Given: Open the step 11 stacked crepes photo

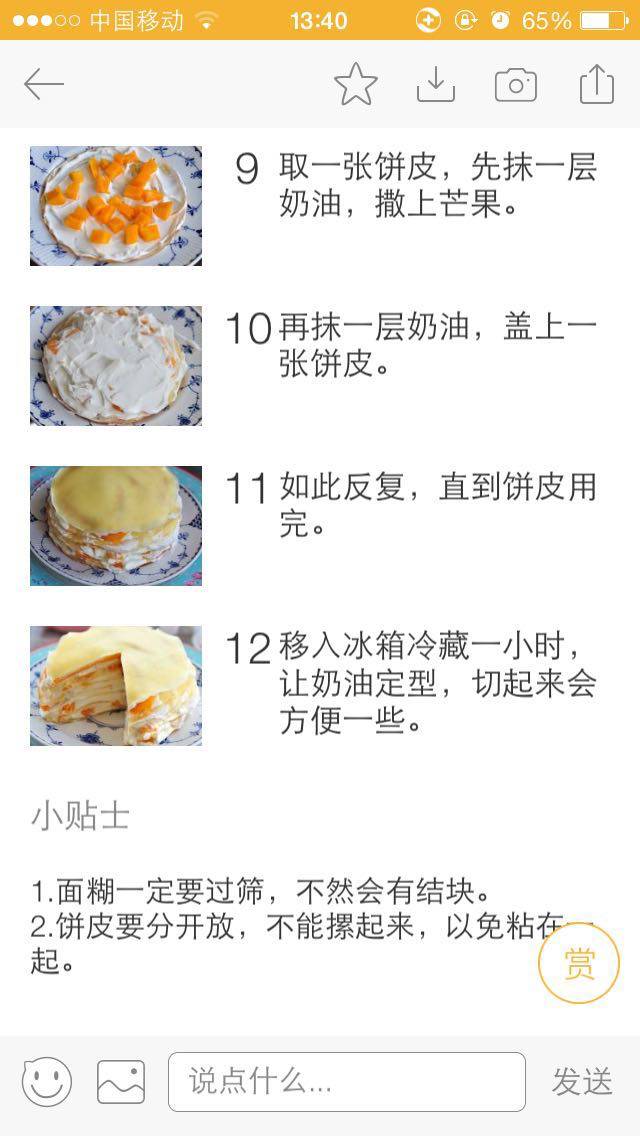Looking at the screenshot, I should tap(116, 526).
